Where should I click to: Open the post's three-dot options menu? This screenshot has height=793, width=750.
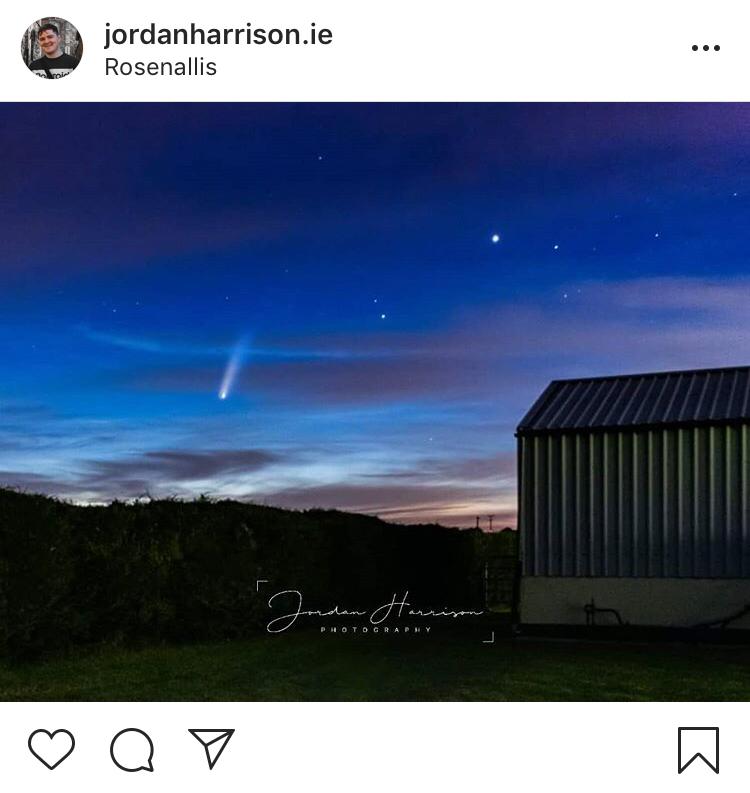[x=705, y=48]
